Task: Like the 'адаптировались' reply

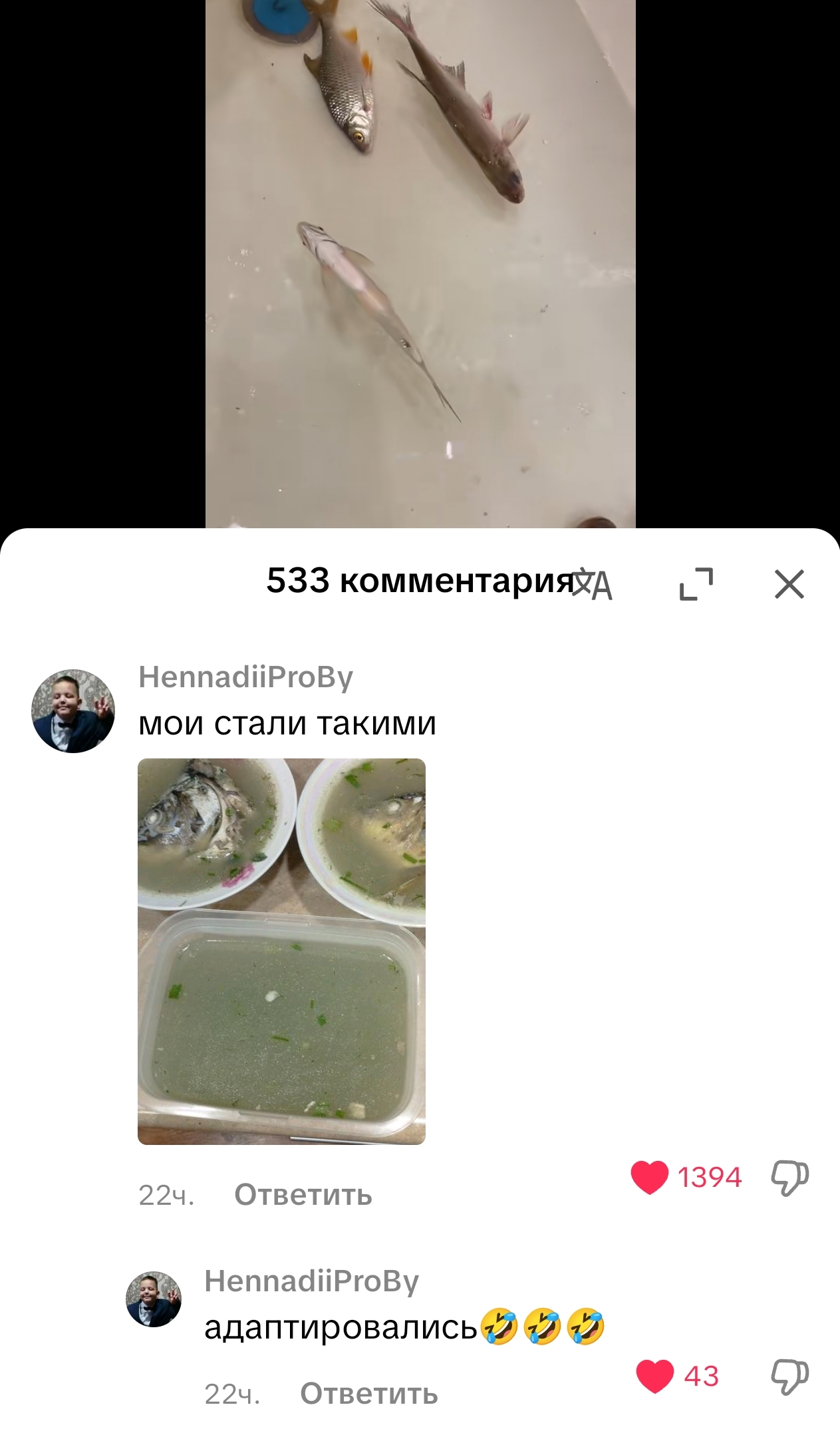Action: pyautogui.click(x=654, y=1376)
